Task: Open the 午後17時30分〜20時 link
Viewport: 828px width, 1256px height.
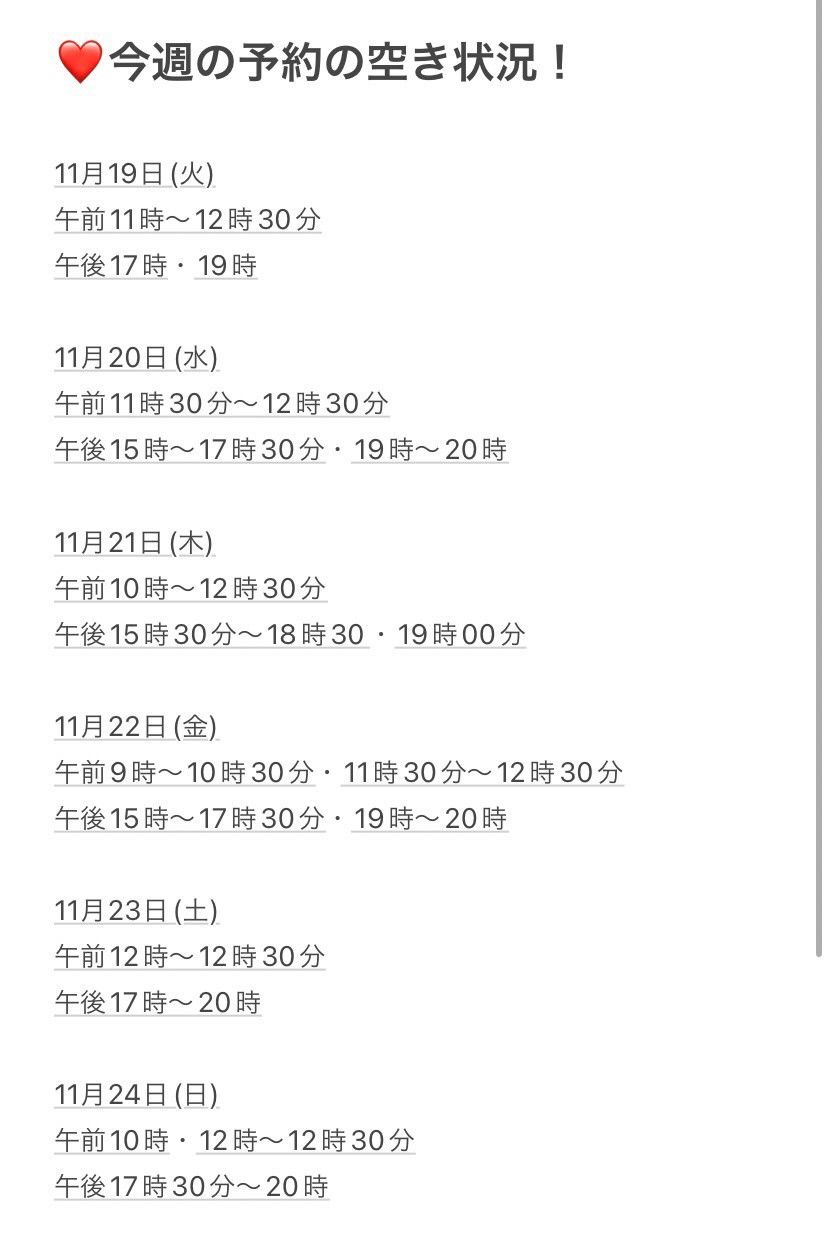Action: (191, 1187)
